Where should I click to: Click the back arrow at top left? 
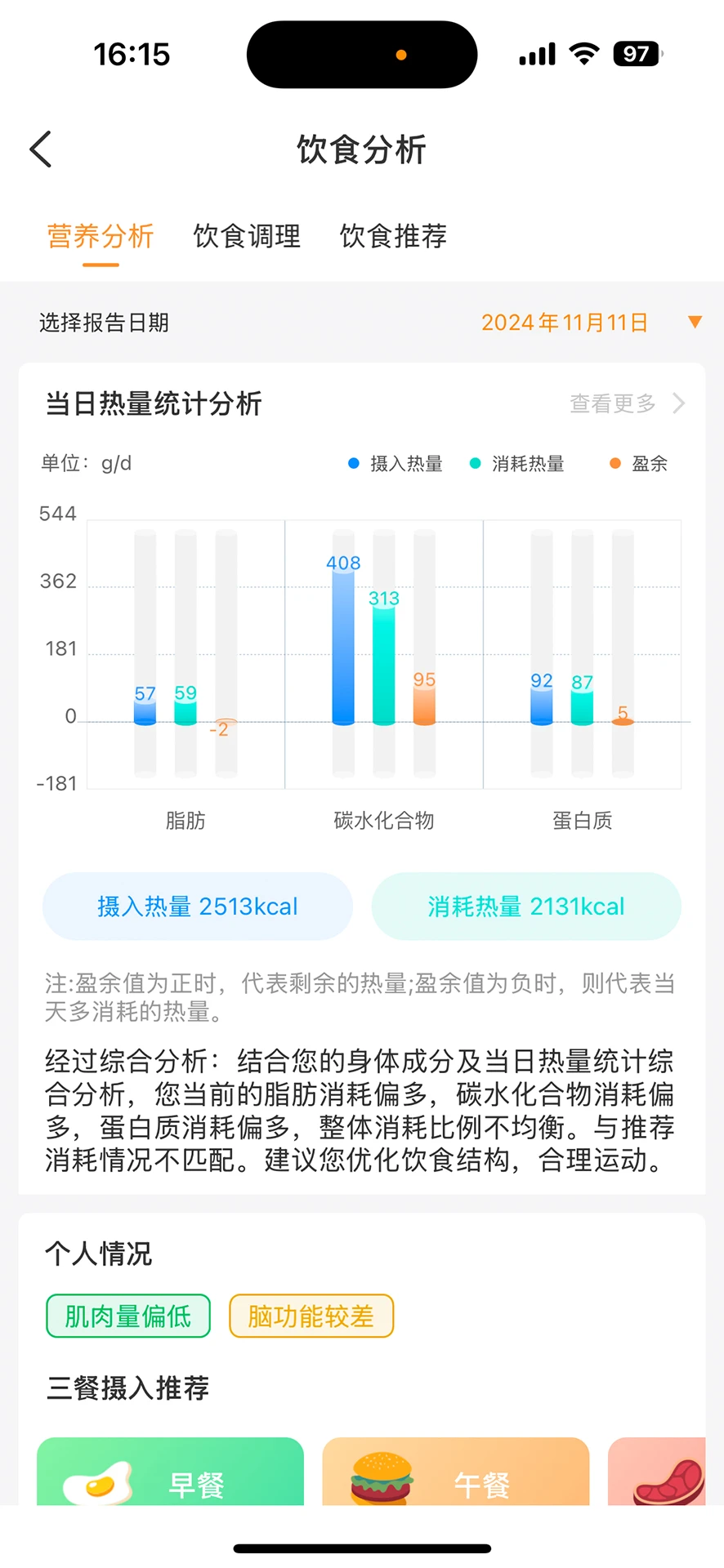pyautogui.click(x=40, y=149)
